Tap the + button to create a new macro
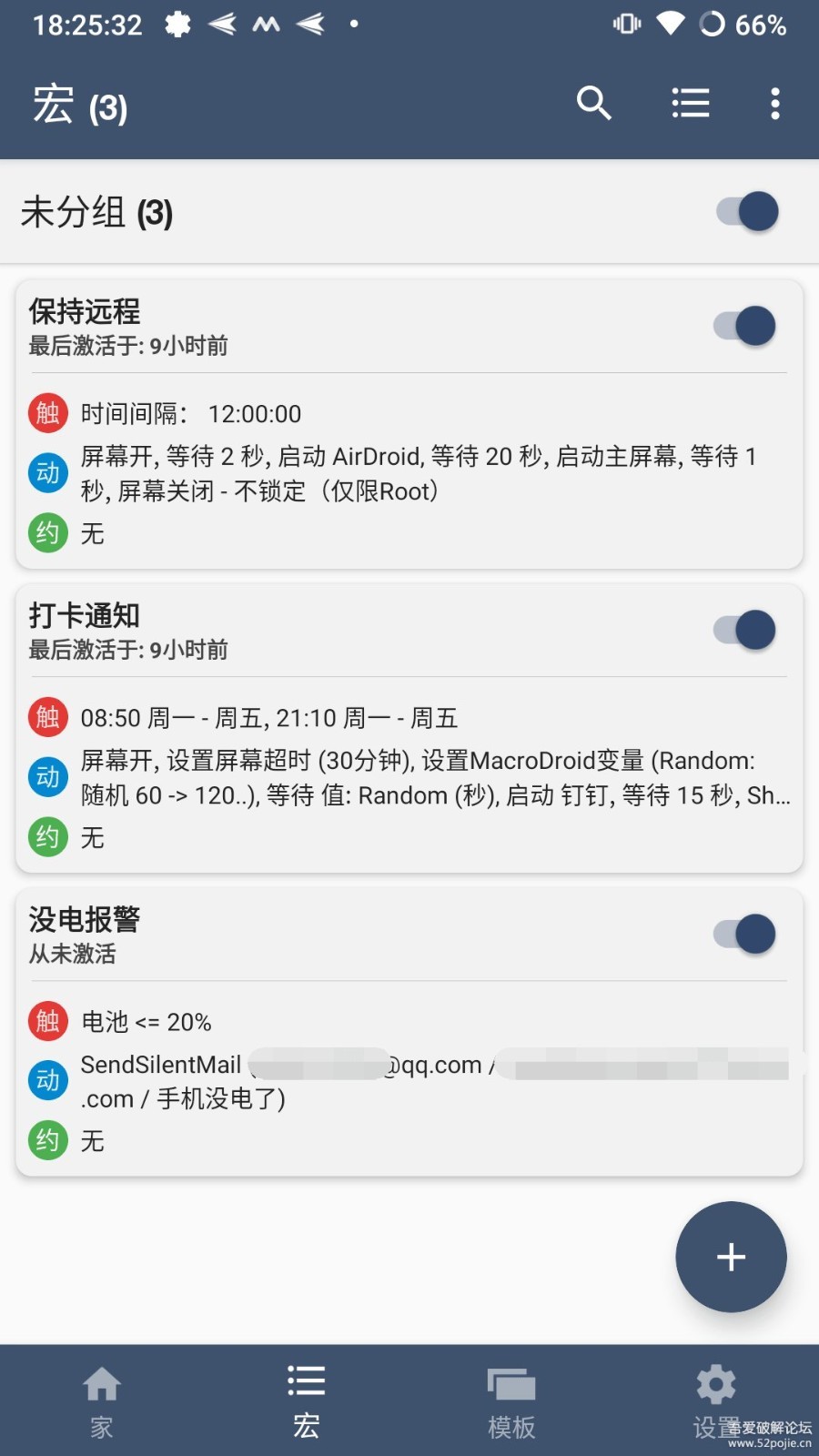 (731, 1257)
